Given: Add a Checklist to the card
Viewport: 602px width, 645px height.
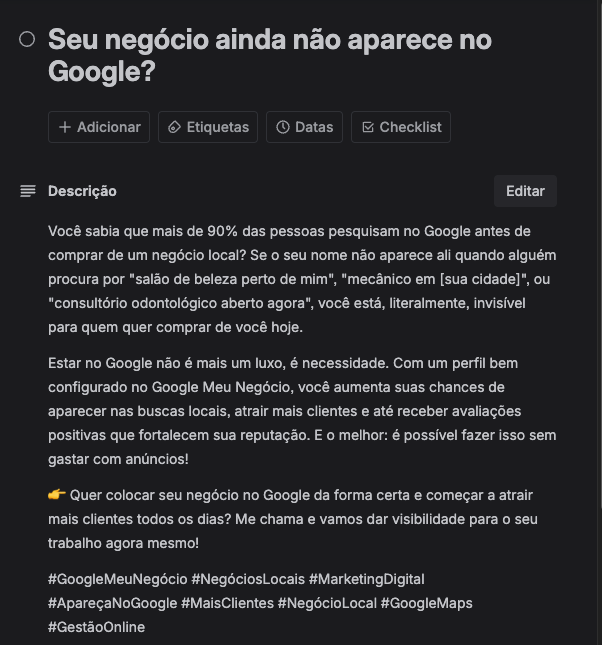Looking at the screenshot, I should click(401, 127).
